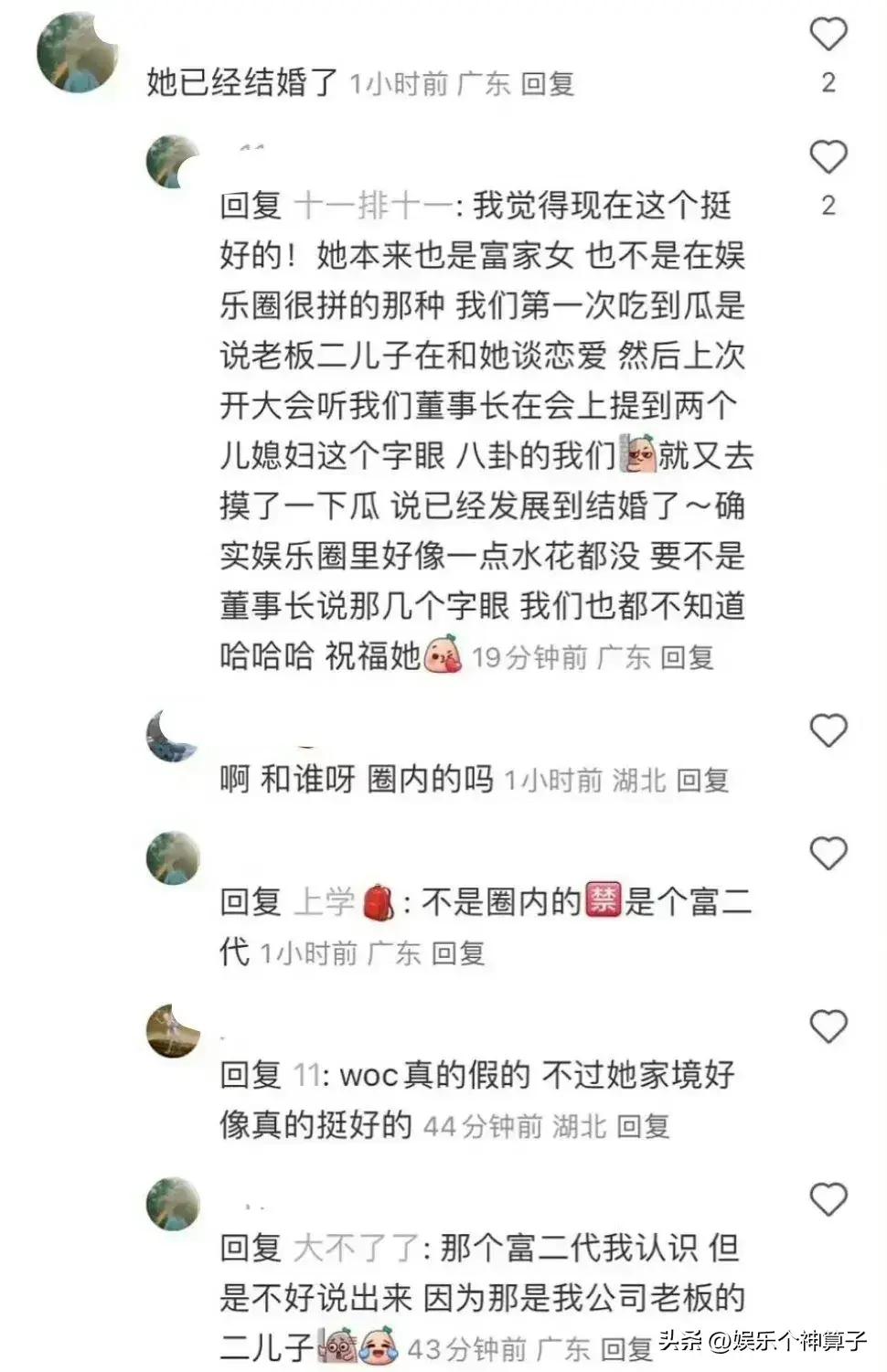Reply to the comment woc真的假的
This screenshot has width=887, height=1372.
(x=643, y=1125)
